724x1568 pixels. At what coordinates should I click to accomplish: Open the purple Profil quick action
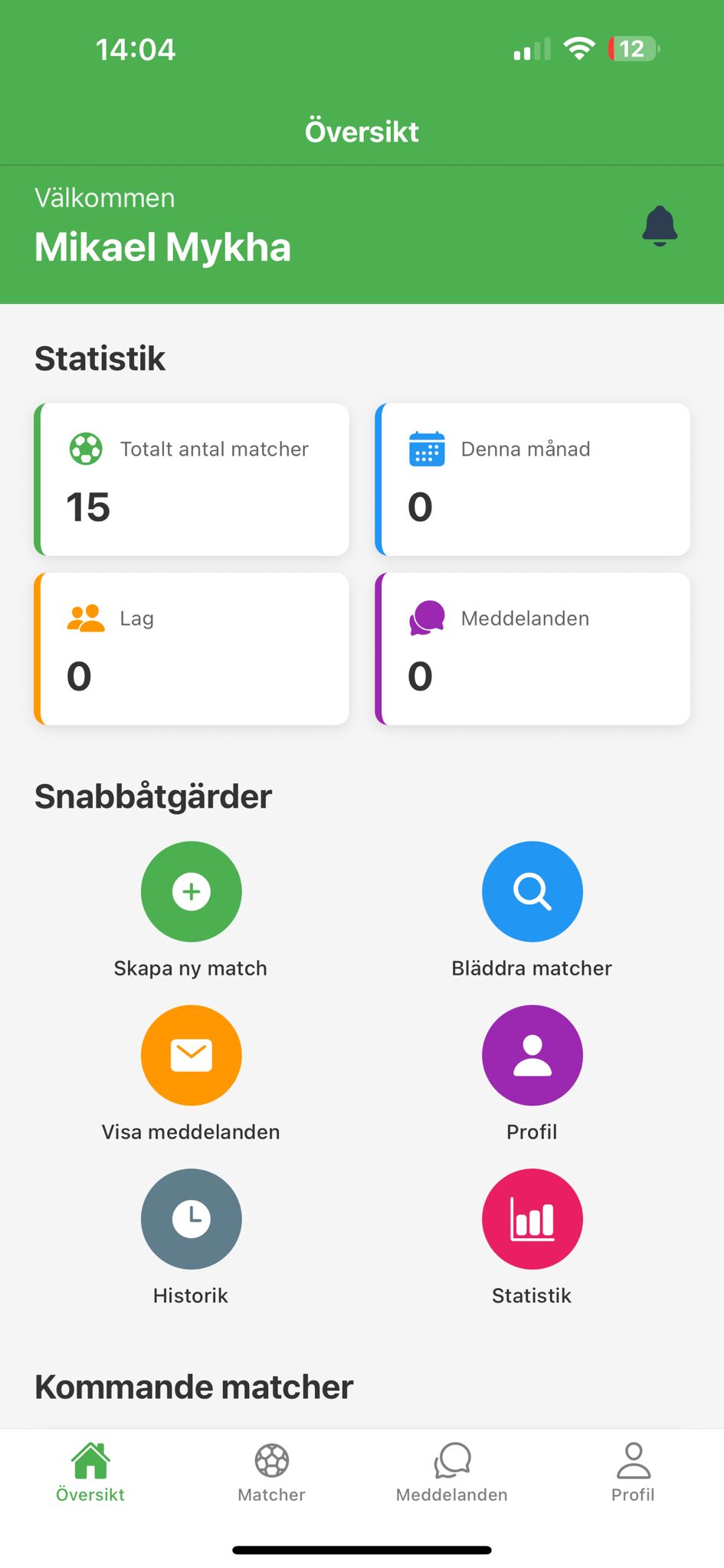click(x=532, y=1055)
